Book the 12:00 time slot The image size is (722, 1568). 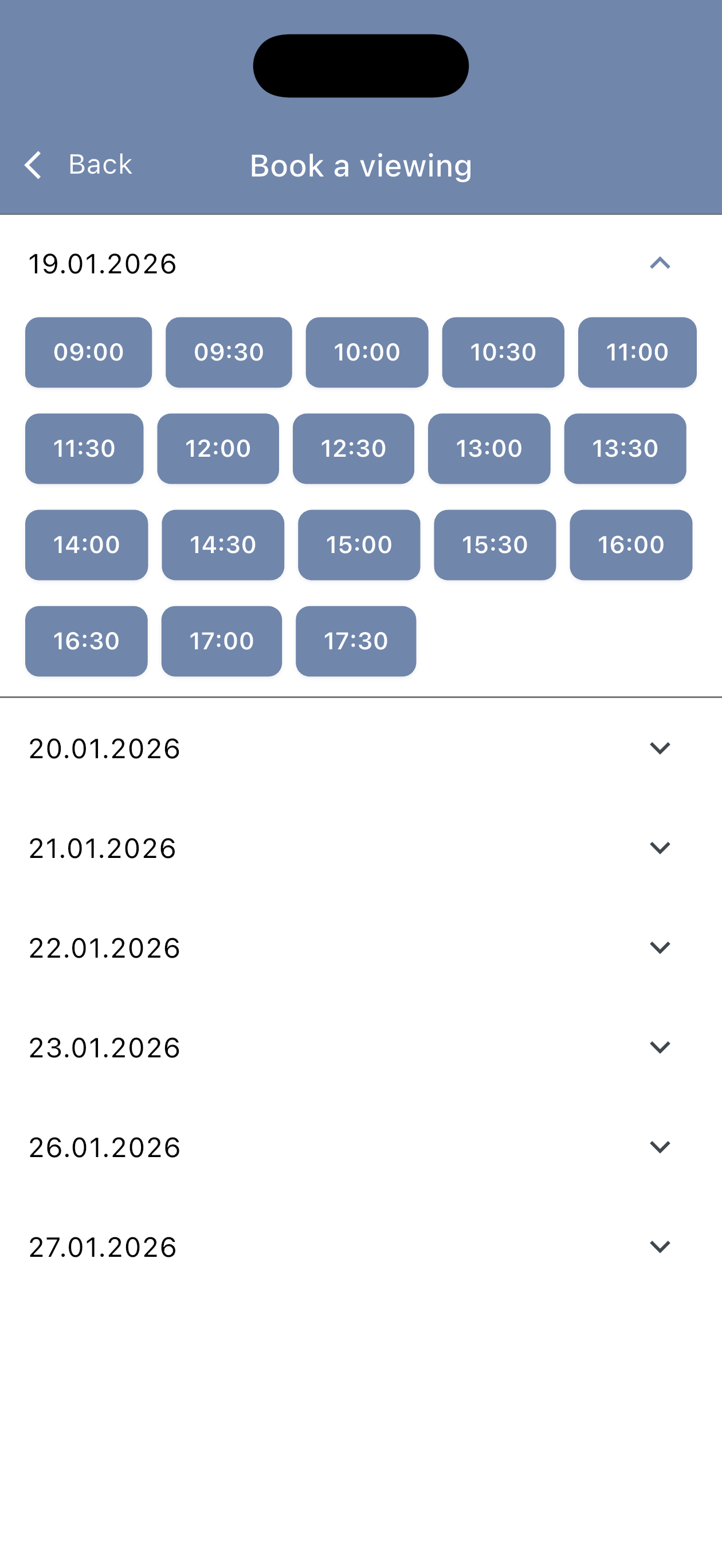pos(218,448)
